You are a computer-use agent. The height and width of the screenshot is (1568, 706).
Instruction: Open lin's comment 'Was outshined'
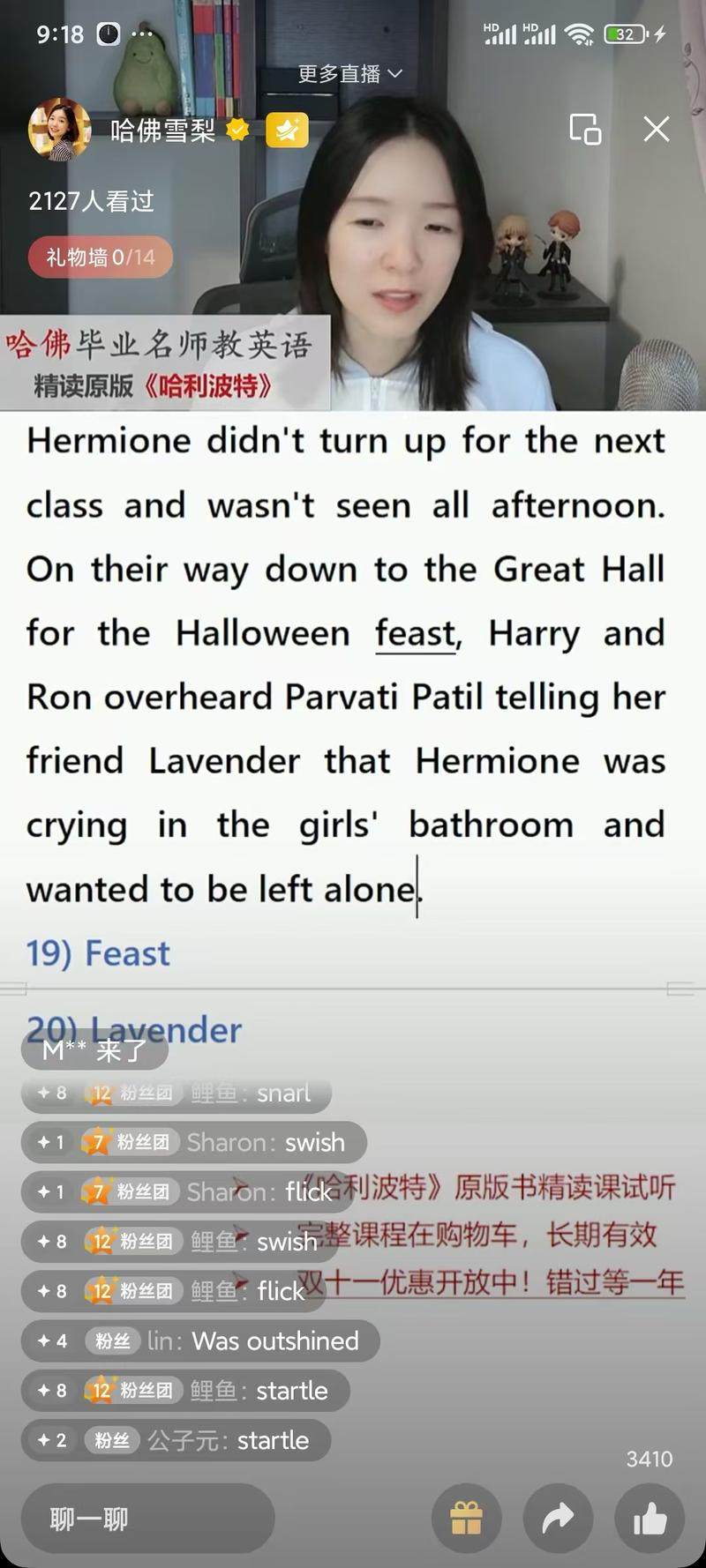[x=201, y=1341]
